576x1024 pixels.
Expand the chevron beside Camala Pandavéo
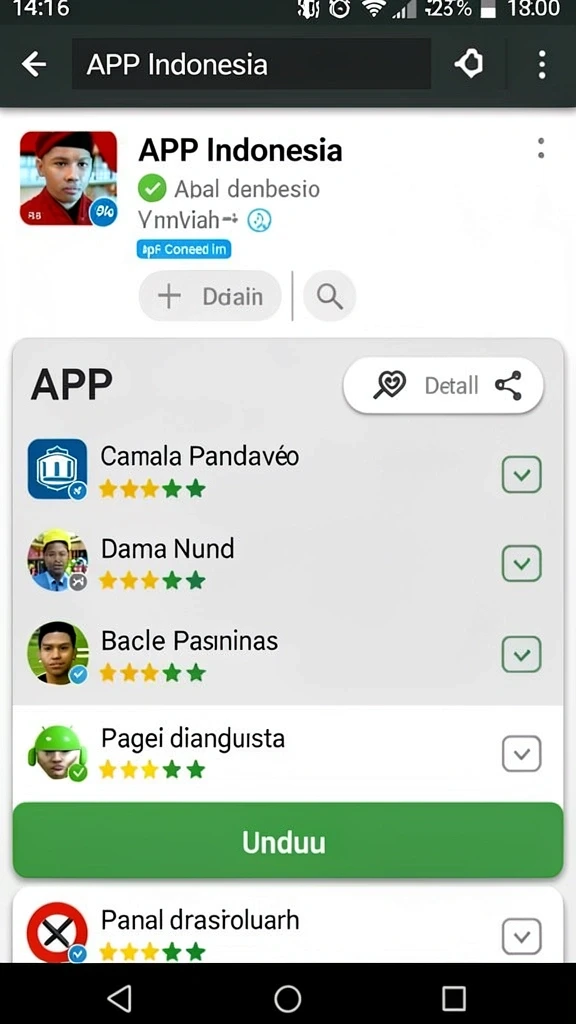tap(521, 474)
